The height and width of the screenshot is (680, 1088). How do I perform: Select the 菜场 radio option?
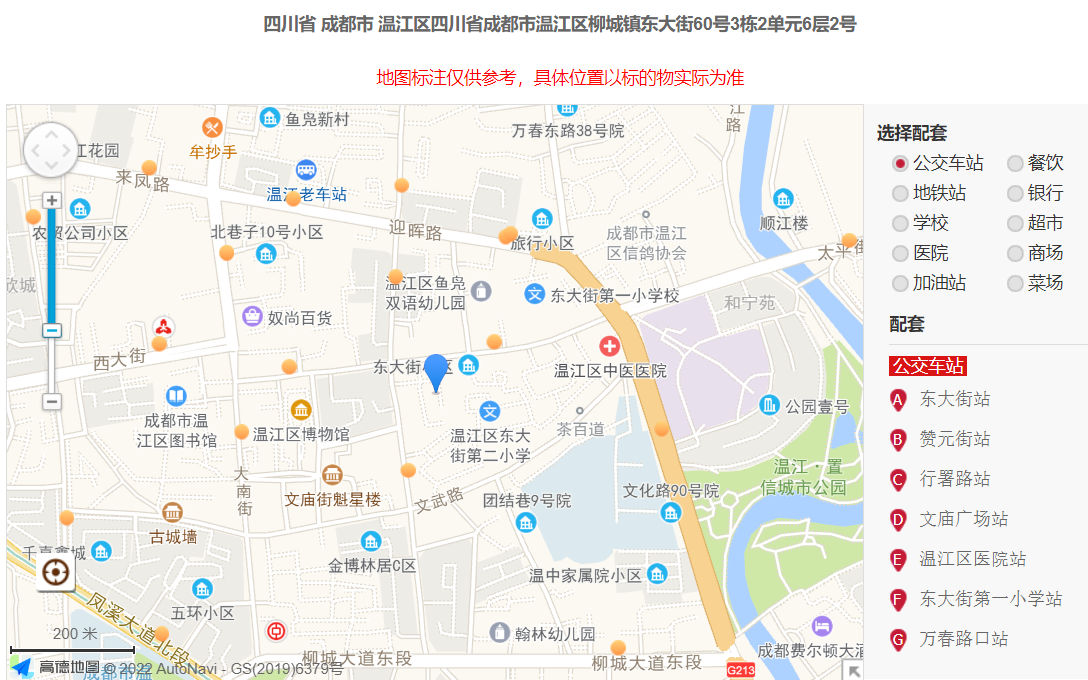(x=1015, y=283)
